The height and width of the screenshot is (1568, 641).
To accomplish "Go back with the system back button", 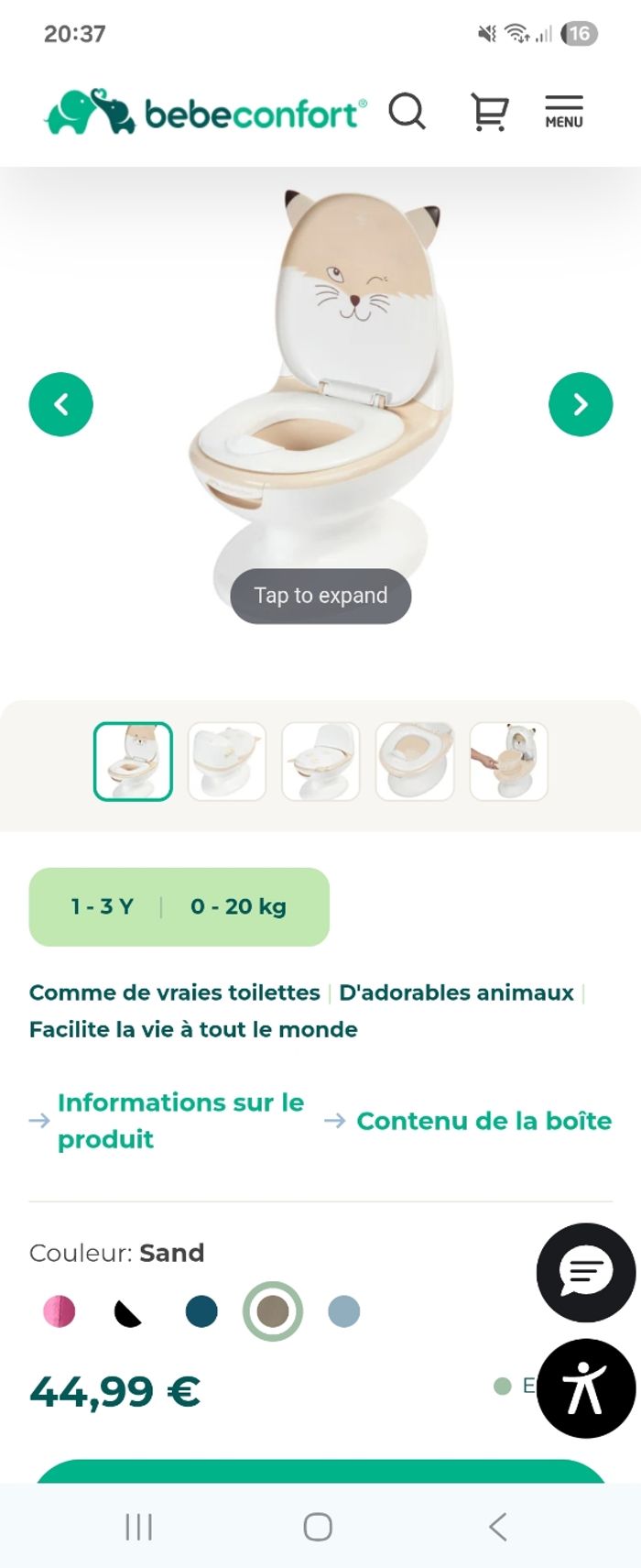I will [497, 1527].
